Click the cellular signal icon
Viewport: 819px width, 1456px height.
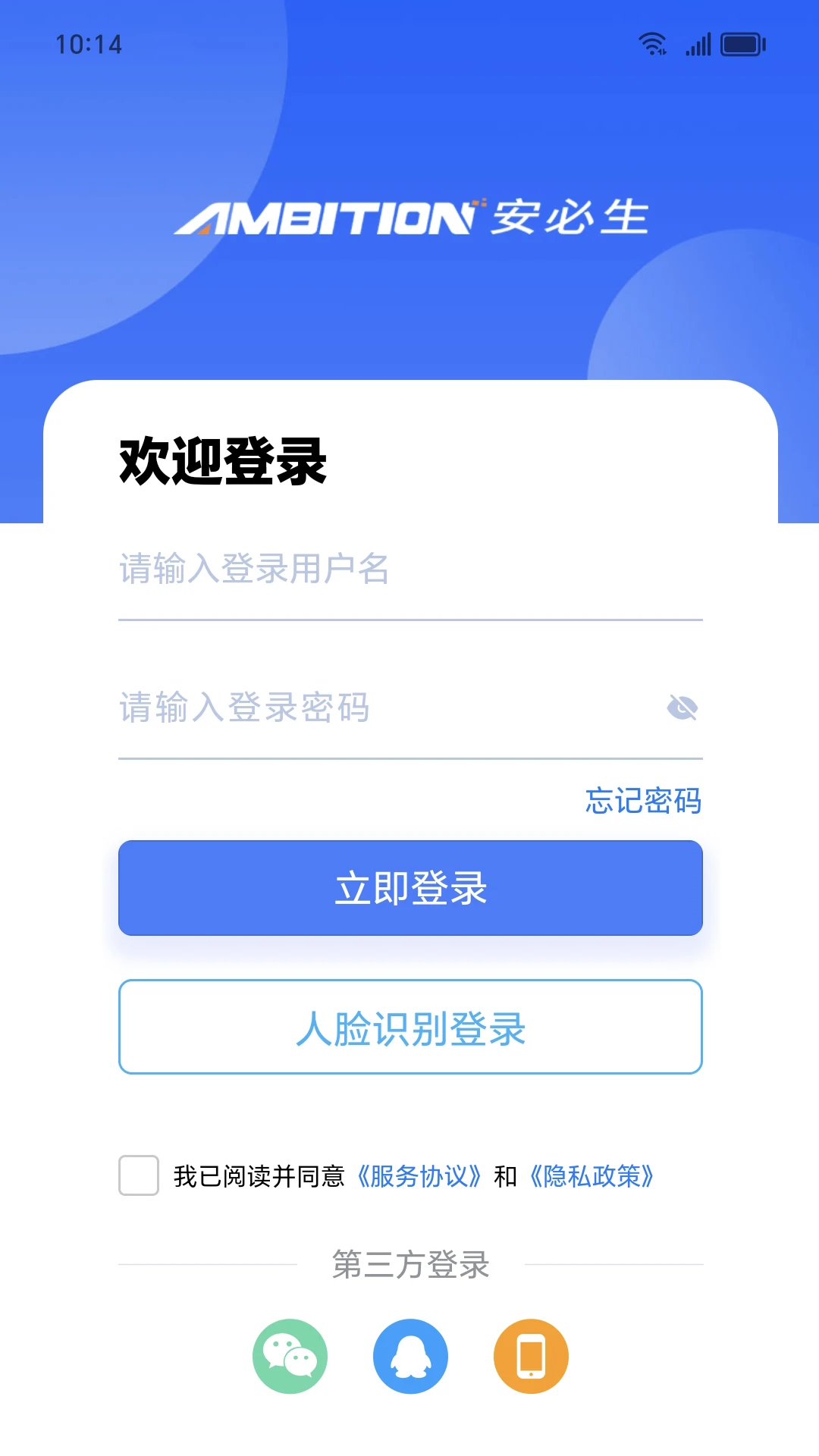pos(698,44)
